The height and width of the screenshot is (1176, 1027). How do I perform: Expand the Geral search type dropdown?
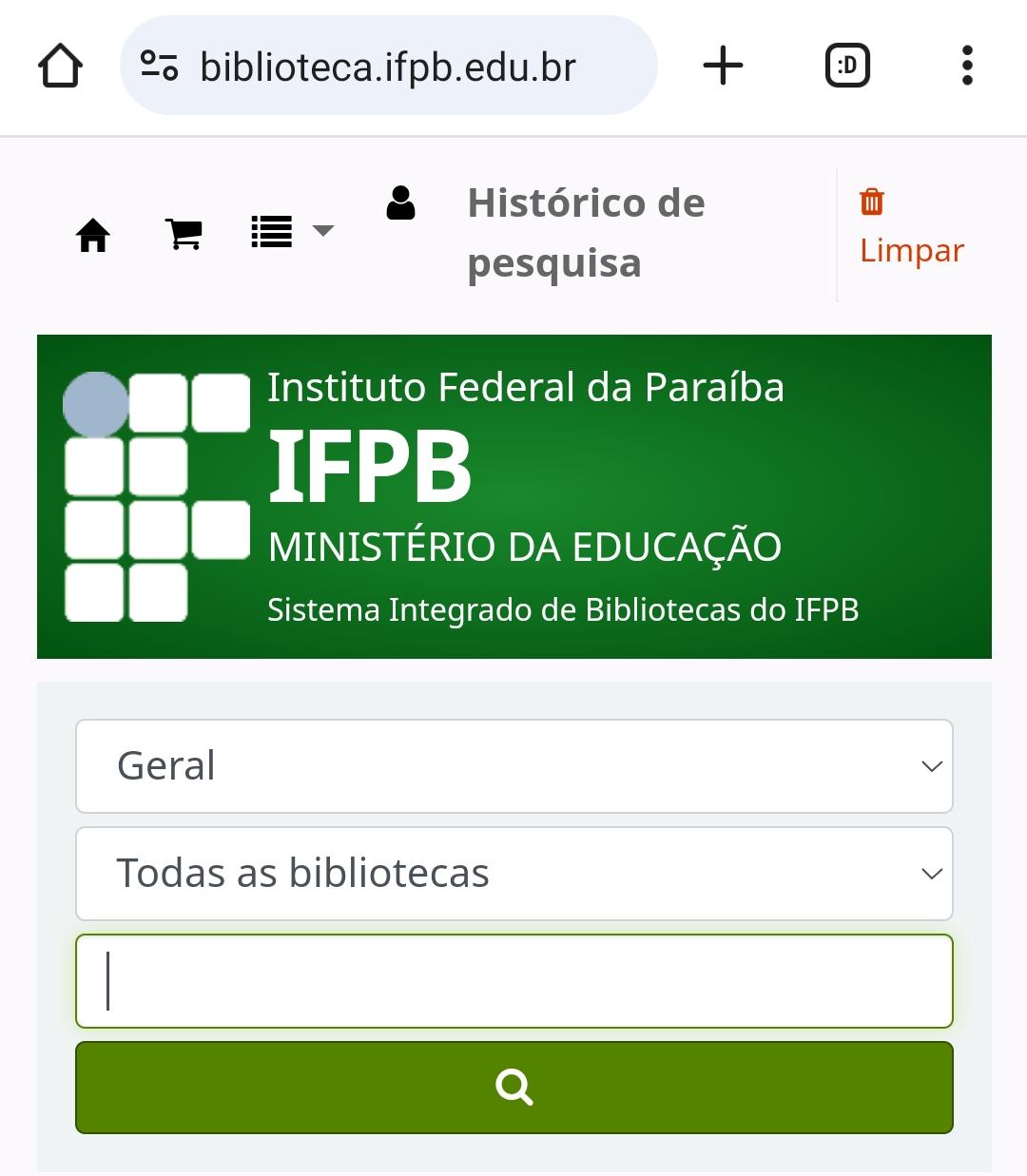tap(514, 766)
